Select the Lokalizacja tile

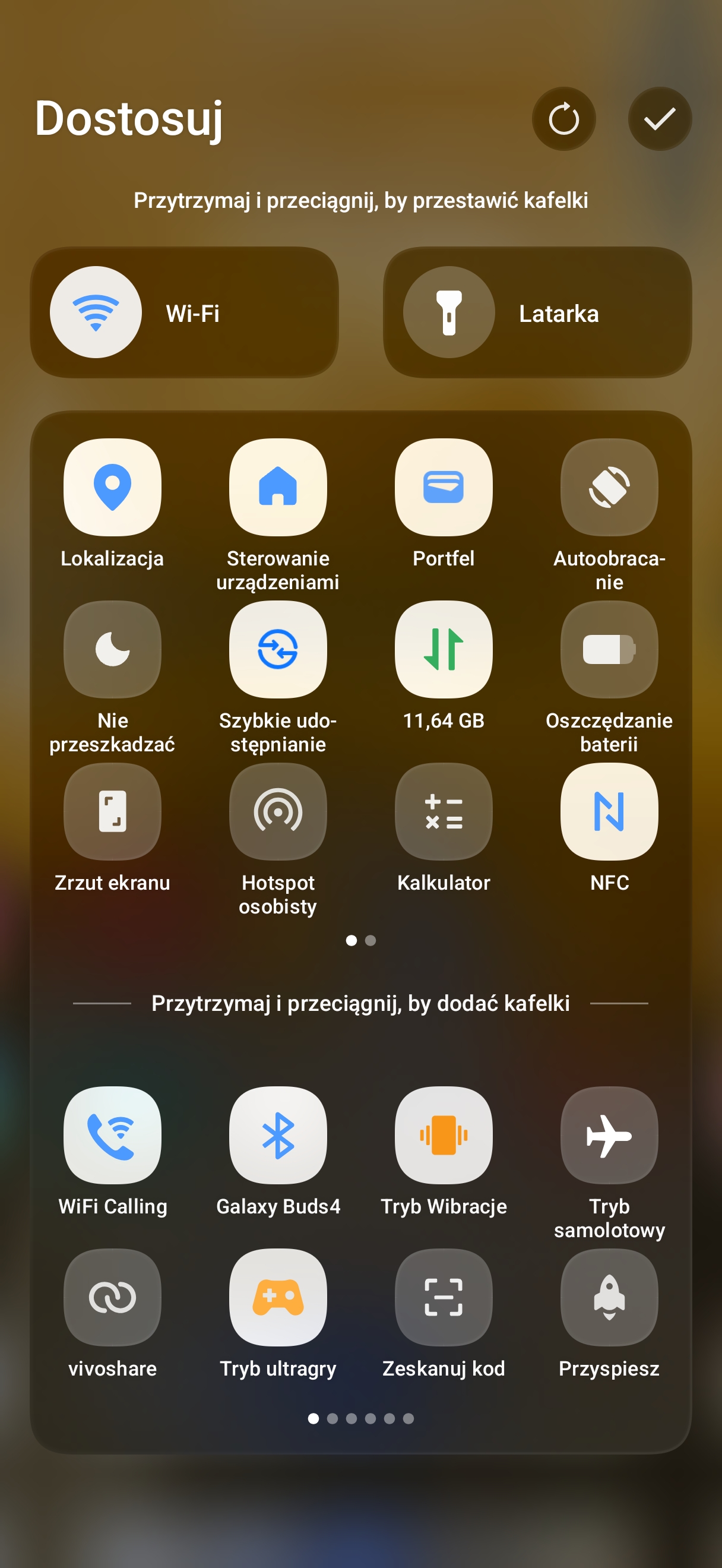(x=113, y=488)
